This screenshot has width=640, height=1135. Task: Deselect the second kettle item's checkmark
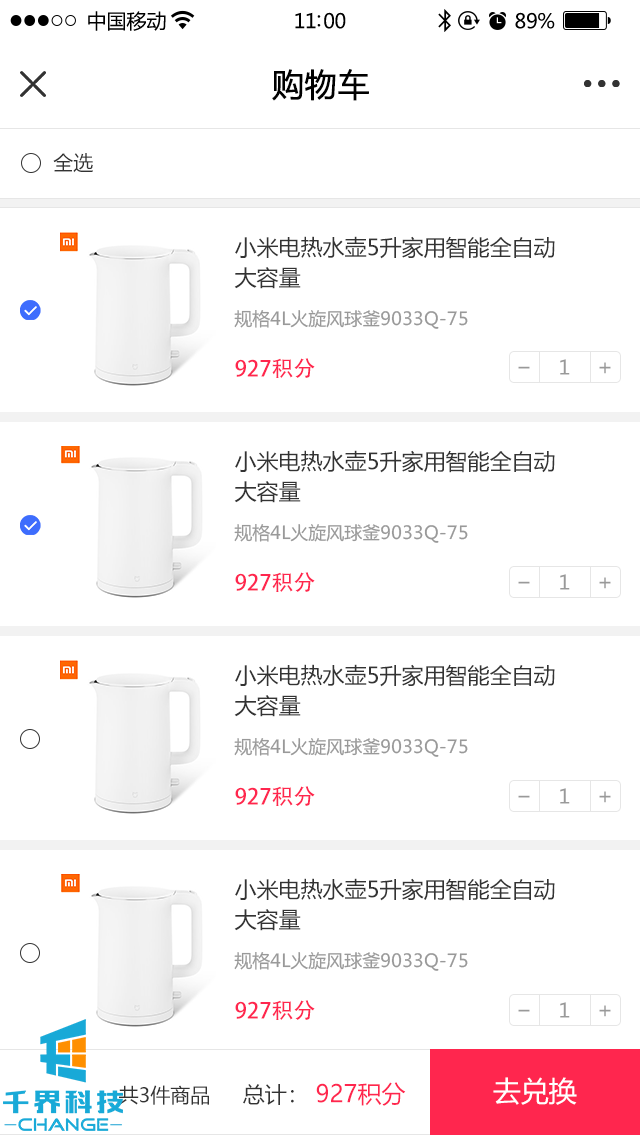(x=30, y=525)
